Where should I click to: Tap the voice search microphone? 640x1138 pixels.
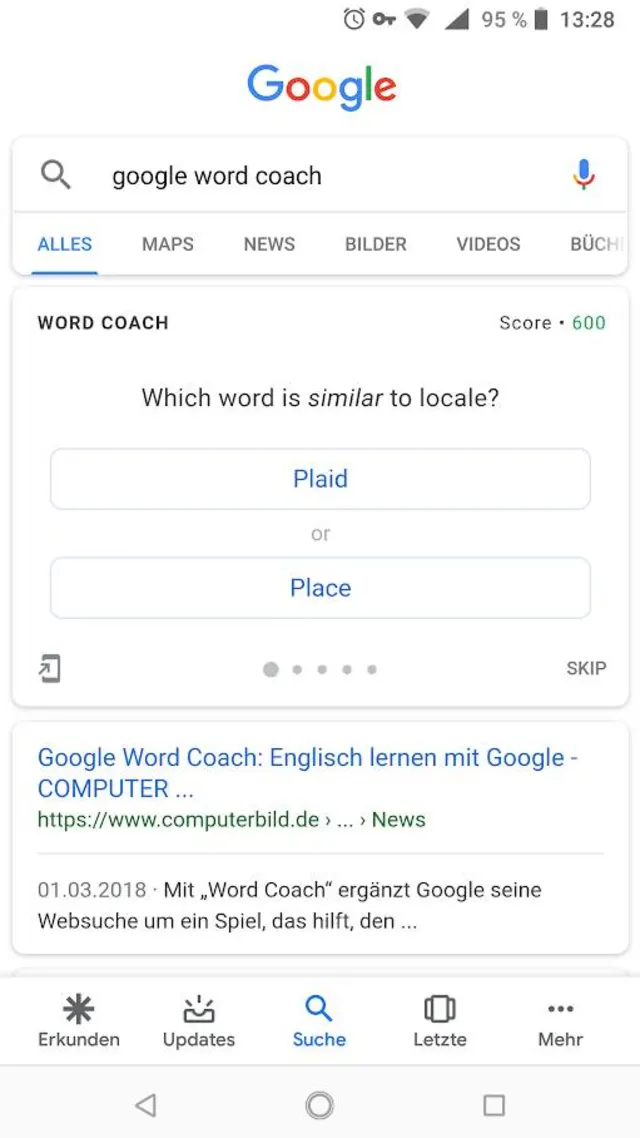pyautogui.click(x=584, y=176)
